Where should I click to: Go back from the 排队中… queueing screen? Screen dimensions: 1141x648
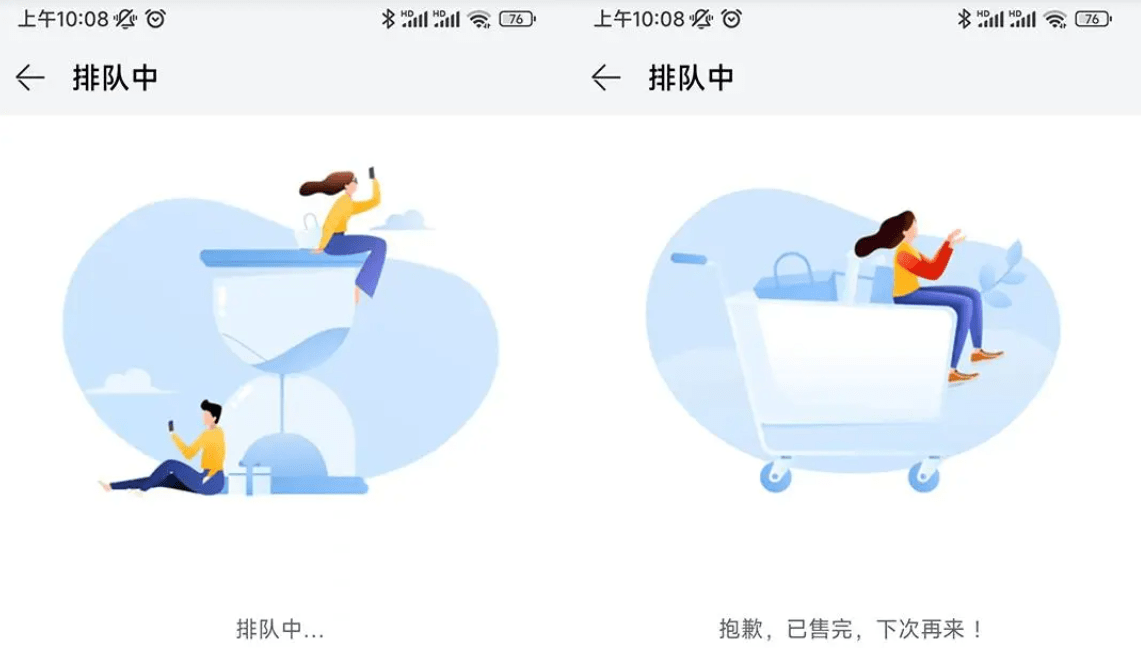(30, 78)
